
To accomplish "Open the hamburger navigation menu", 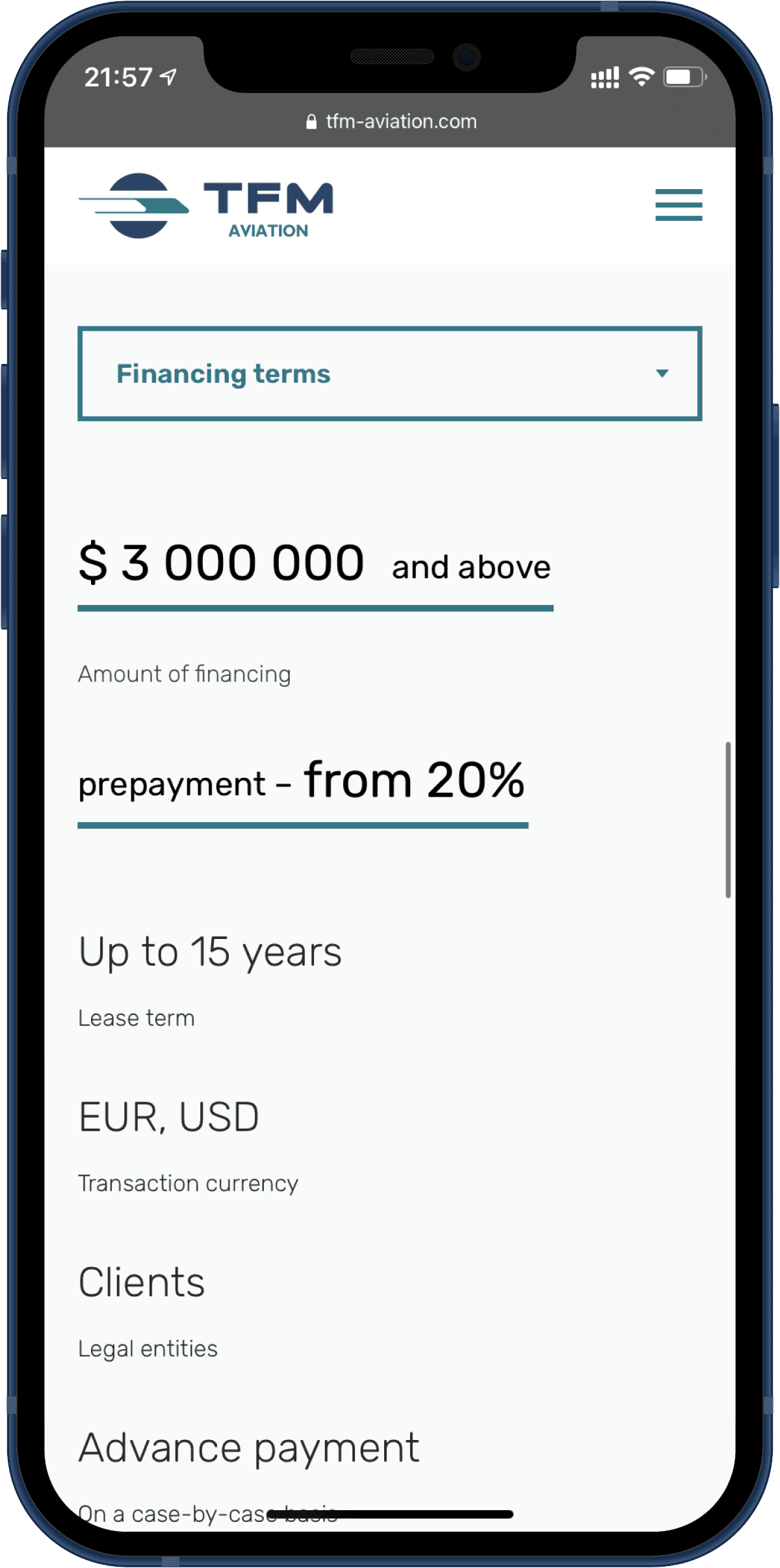I will click(x=678, y=205).
